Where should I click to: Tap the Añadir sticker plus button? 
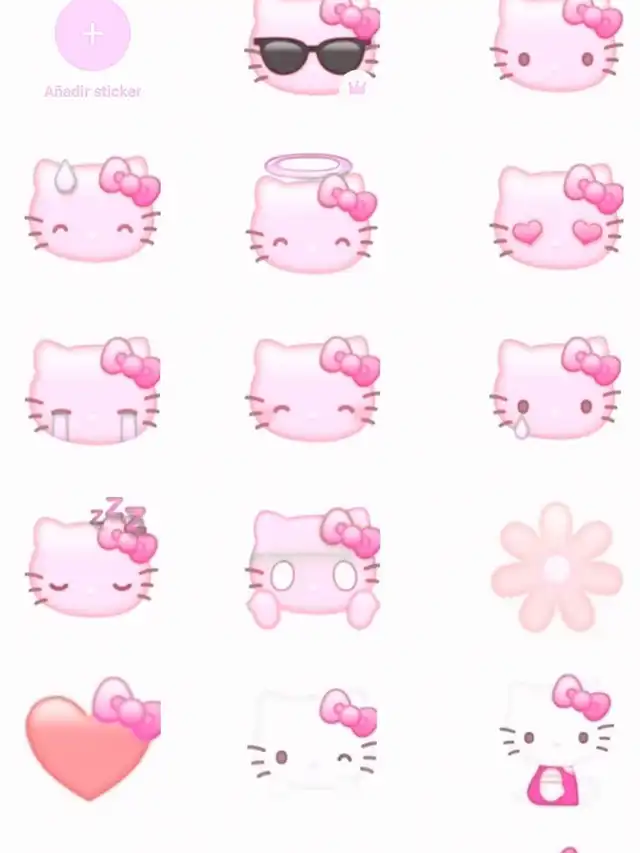(93, 34)
